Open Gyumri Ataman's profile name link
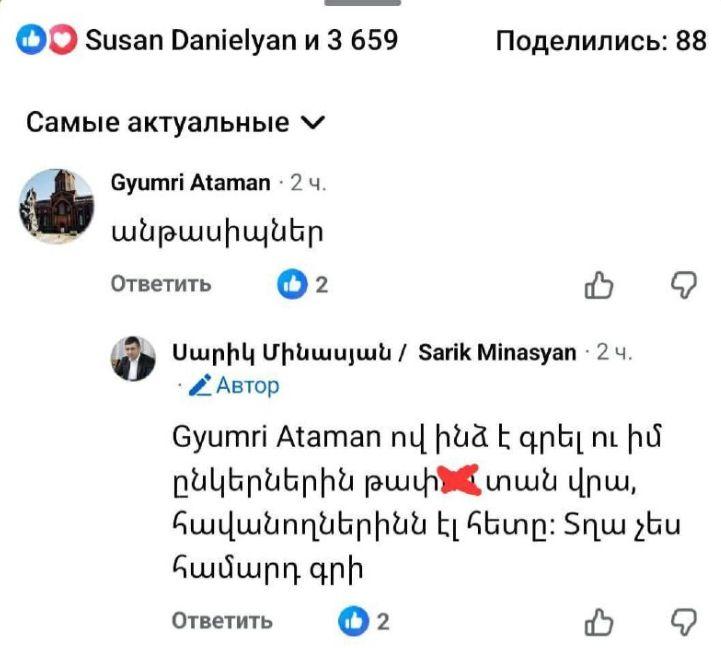 [193, 182]
